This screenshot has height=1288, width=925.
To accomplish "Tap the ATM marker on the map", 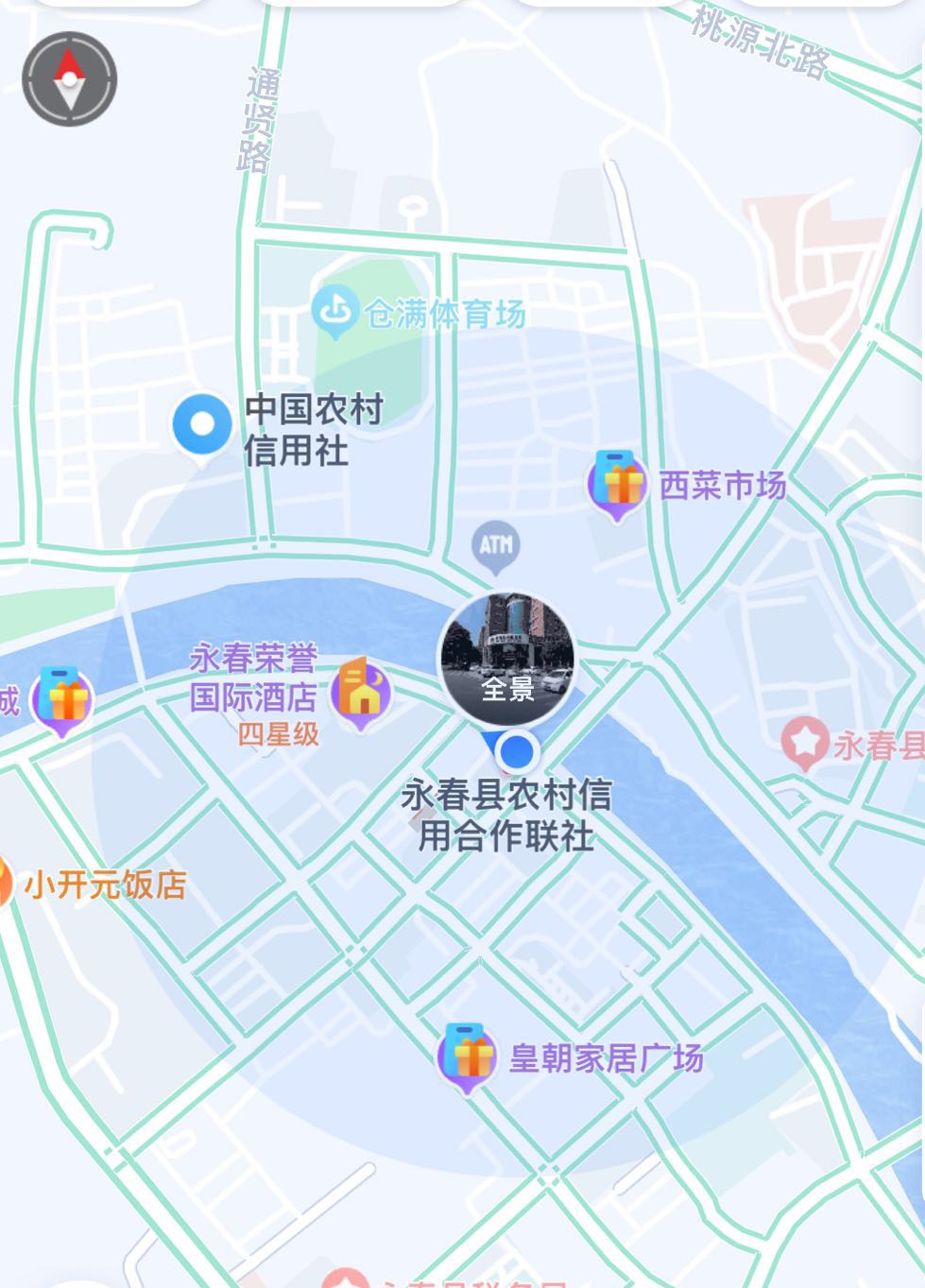I will (496, 546).
